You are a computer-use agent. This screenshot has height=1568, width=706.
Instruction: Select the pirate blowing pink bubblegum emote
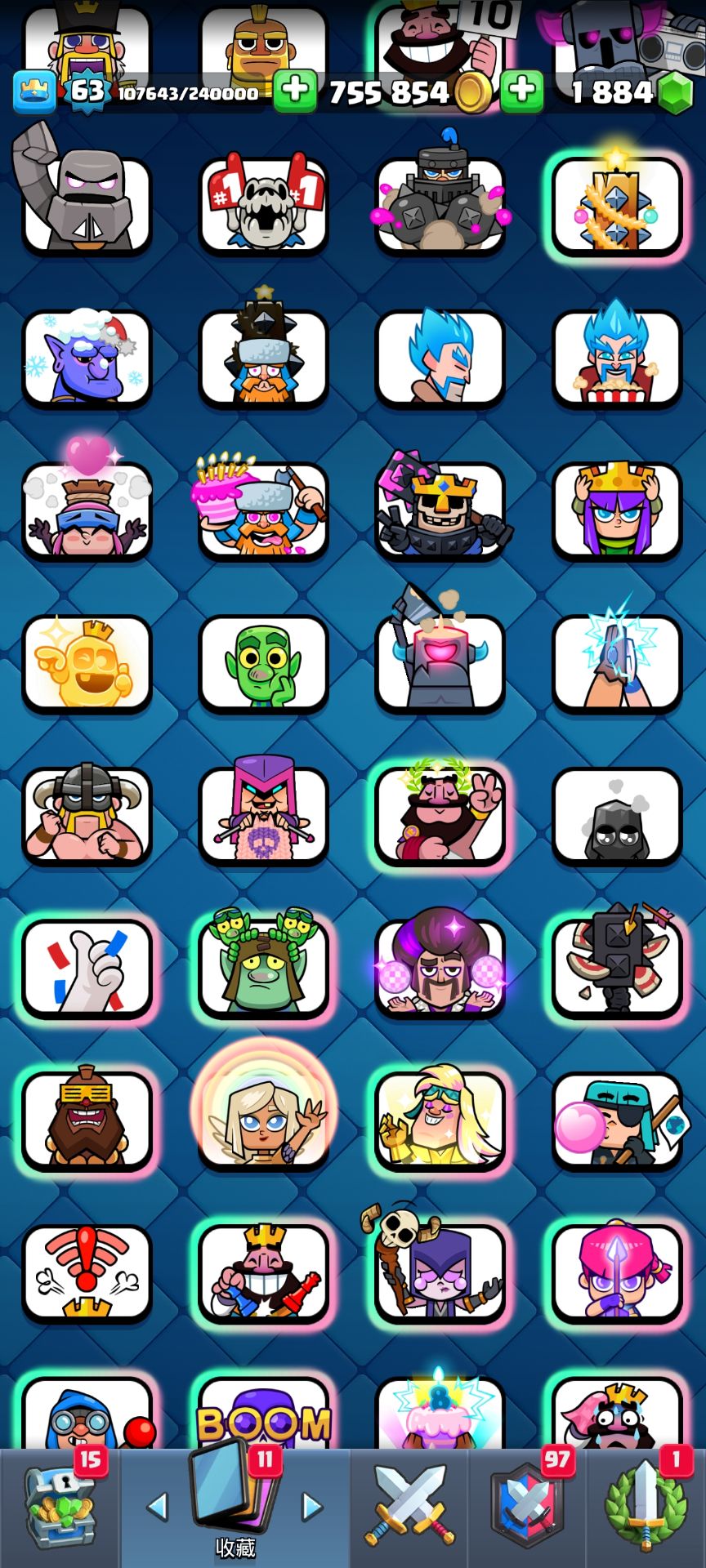tap(617, 1120)
